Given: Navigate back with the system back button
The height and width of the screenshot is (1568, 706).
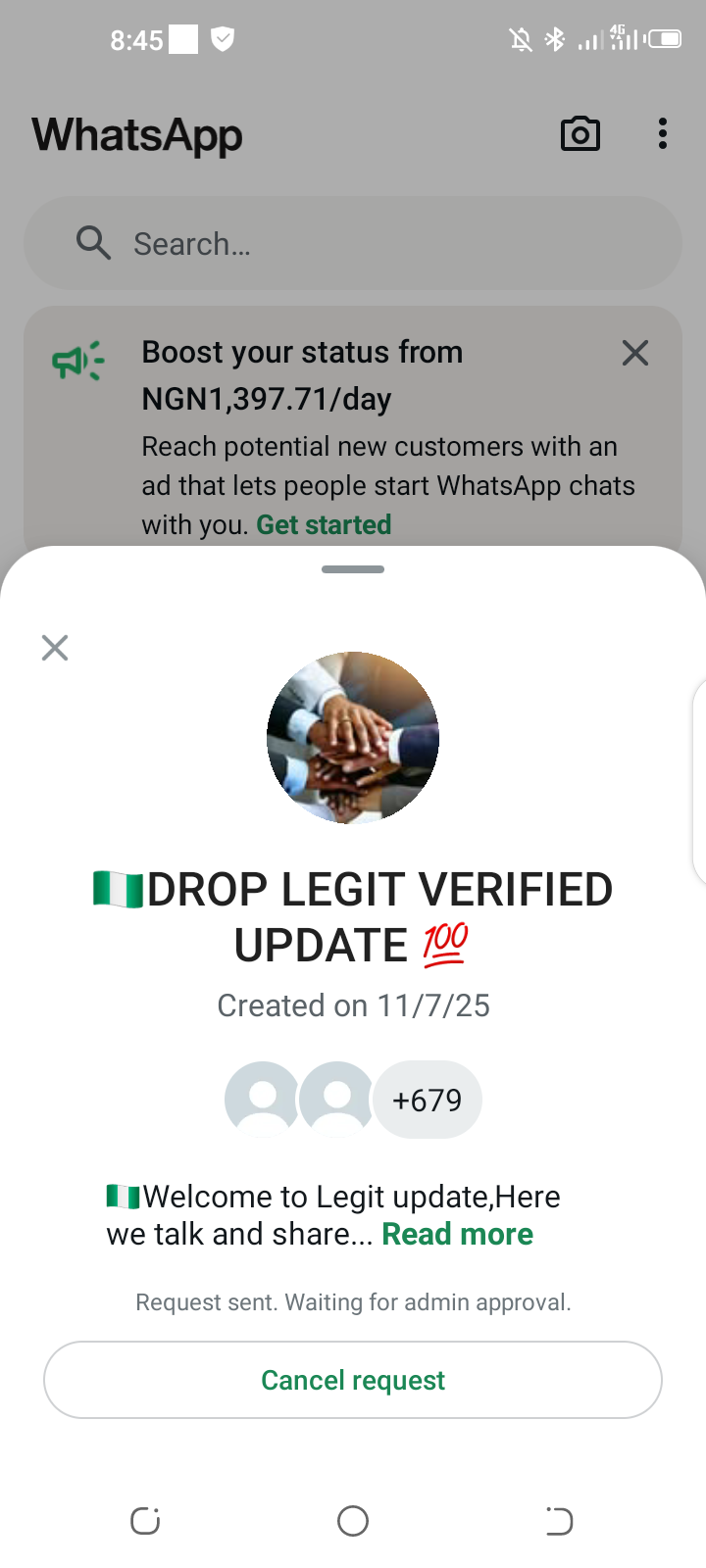Looking at the screenshot, I should [559, 1521].
